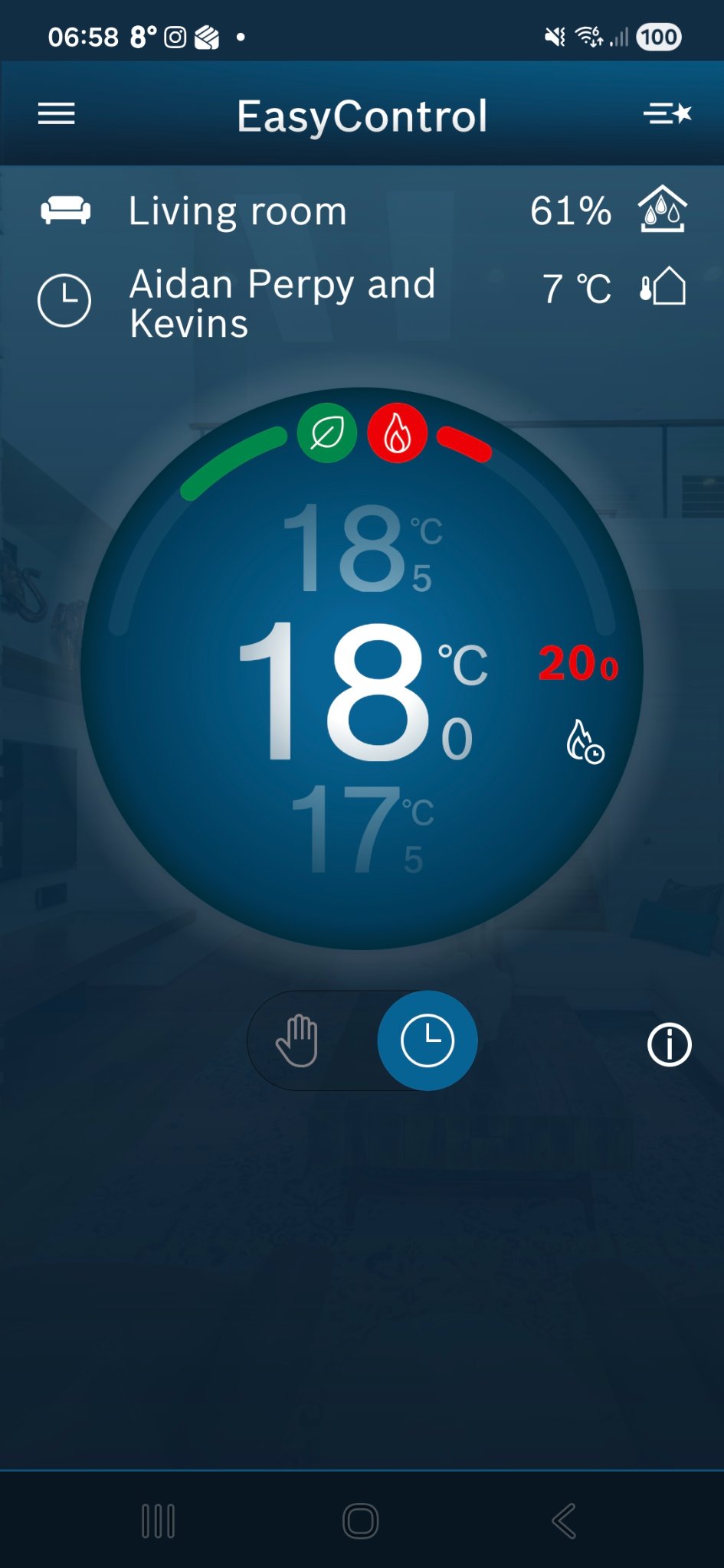Open the hamburger navigation menu

57,114
